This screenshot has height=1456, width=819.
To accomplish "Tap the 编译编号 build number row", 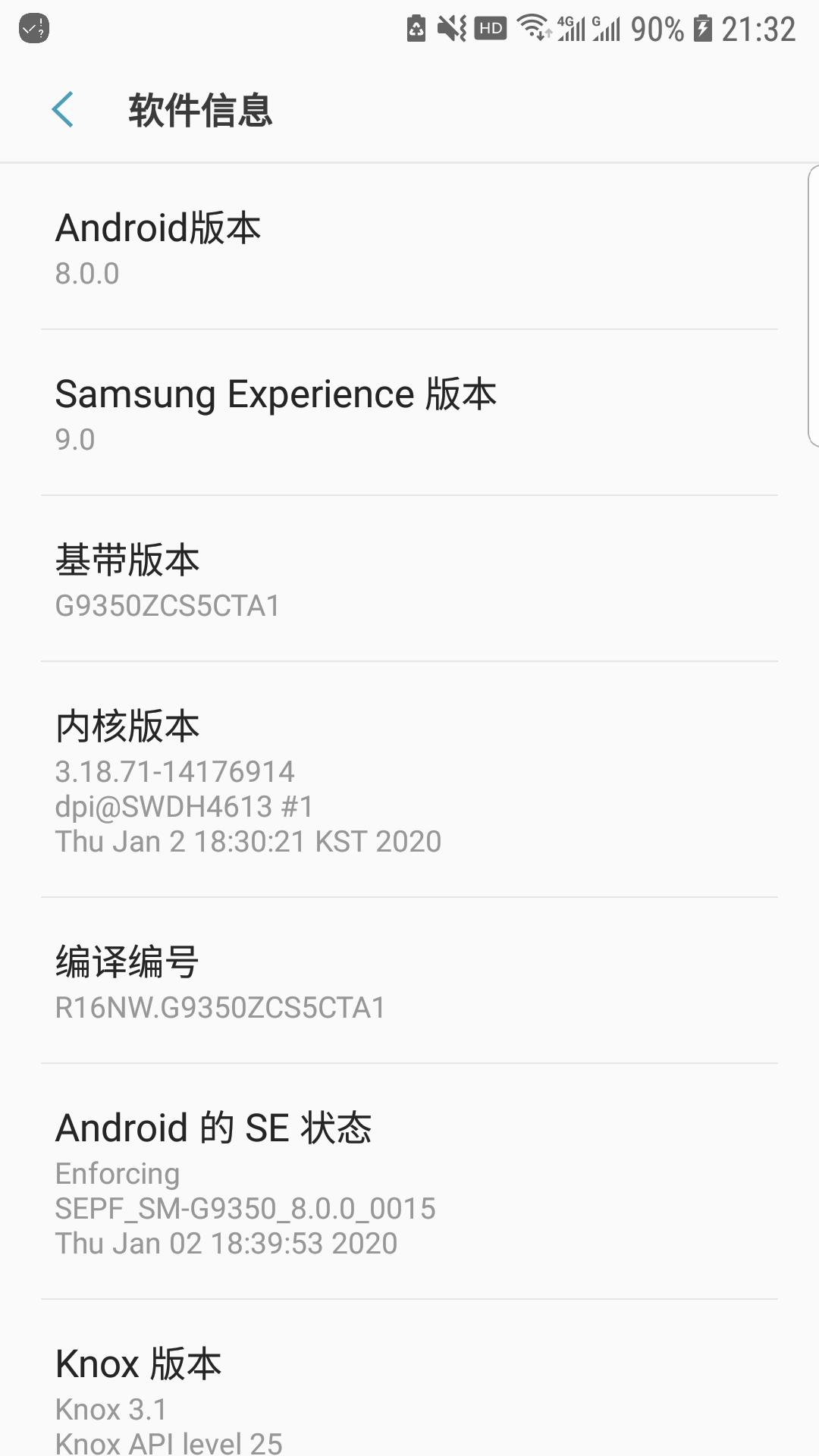I will tap(409, 982).
